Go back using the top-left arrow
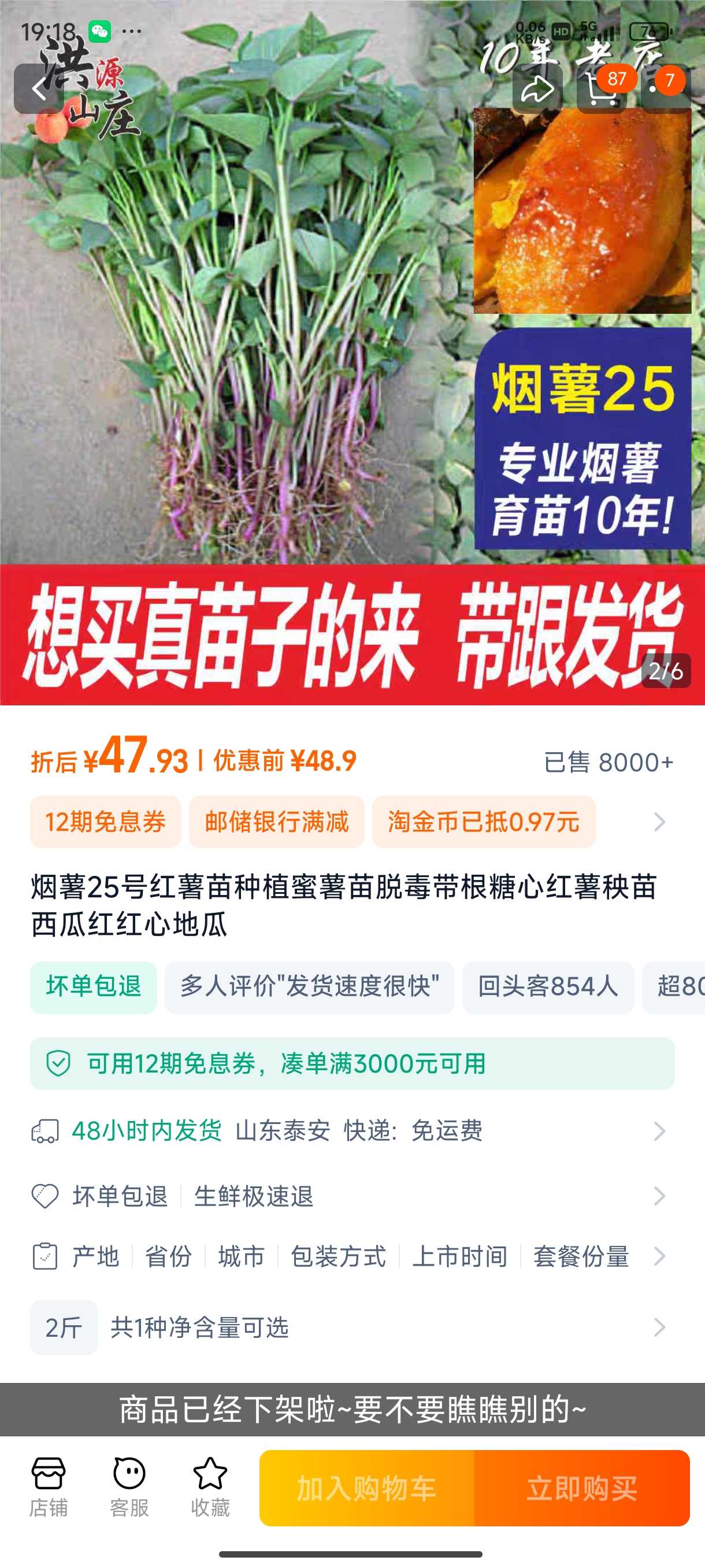 pyautogui.click(x=39, y=89)
